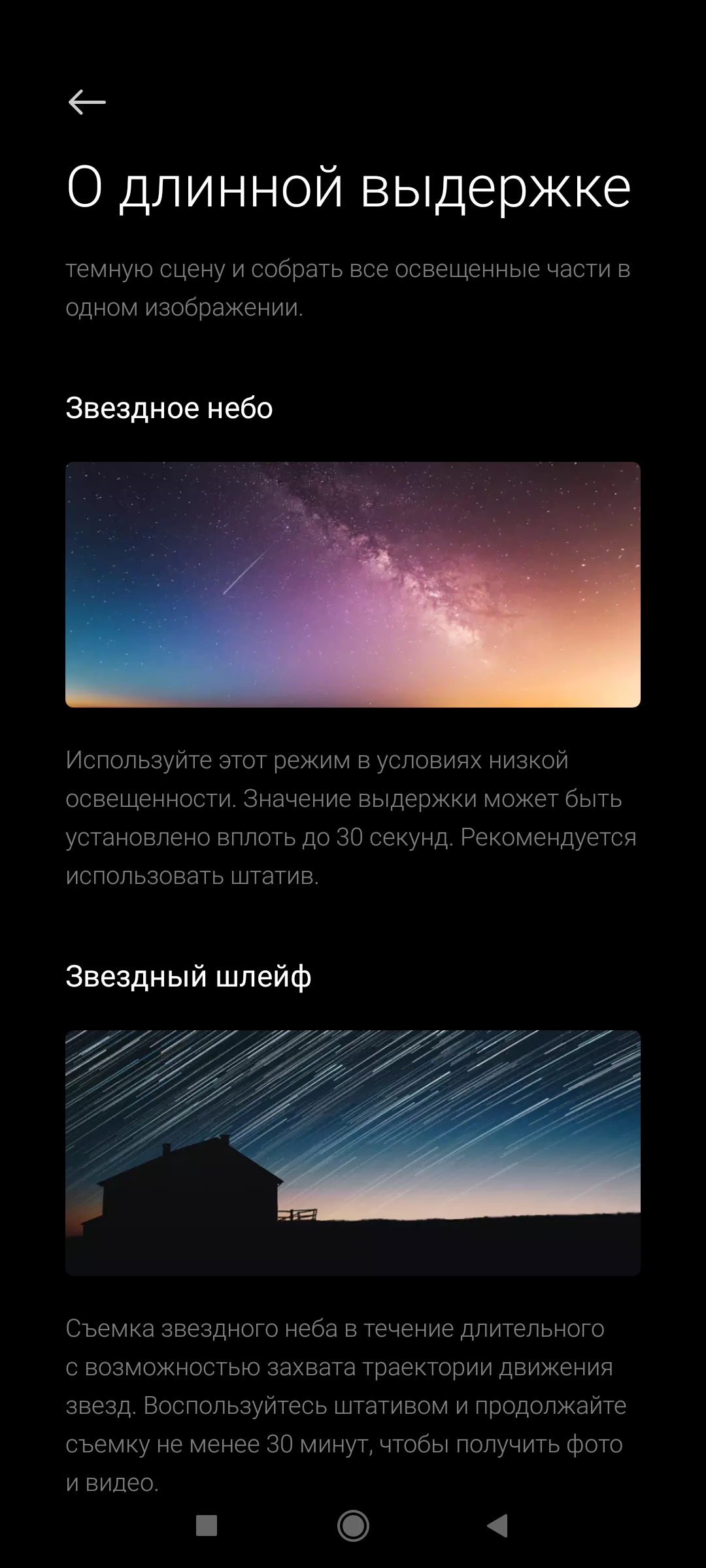
Task: Open recent apps via the square button
Action: click(x=207, y=1526)
